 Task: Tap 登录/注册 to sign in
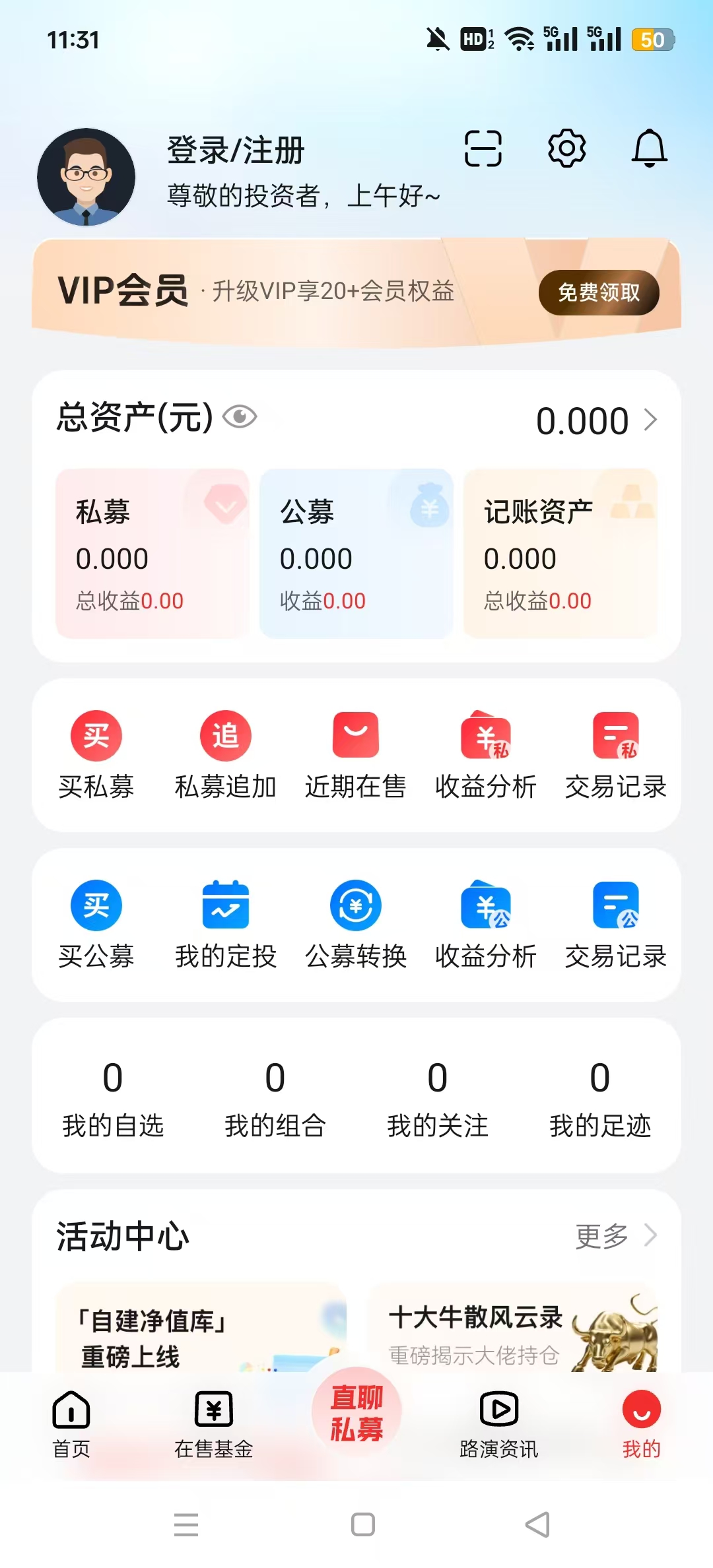pos(236,150)
